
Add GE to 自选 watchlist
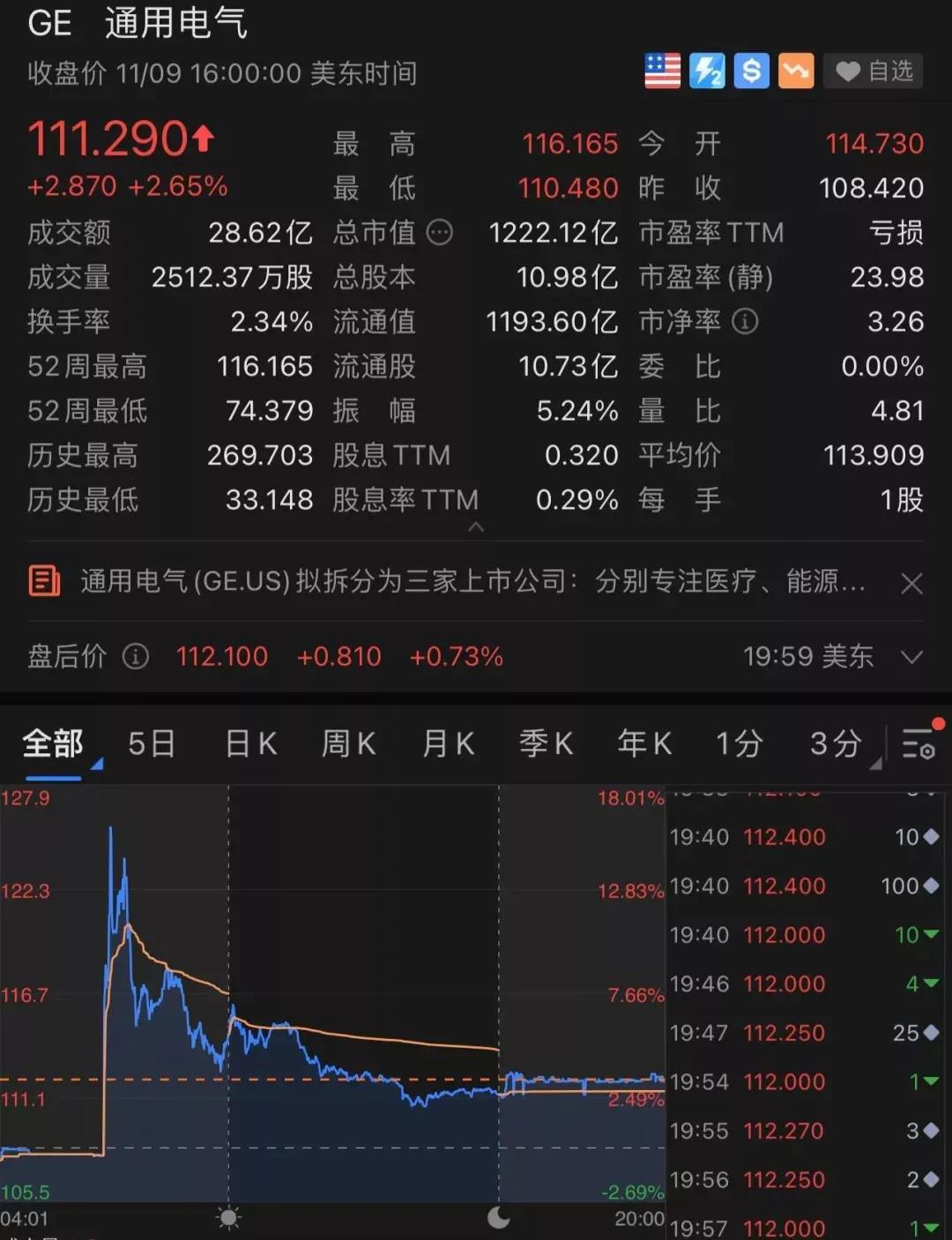874,71
